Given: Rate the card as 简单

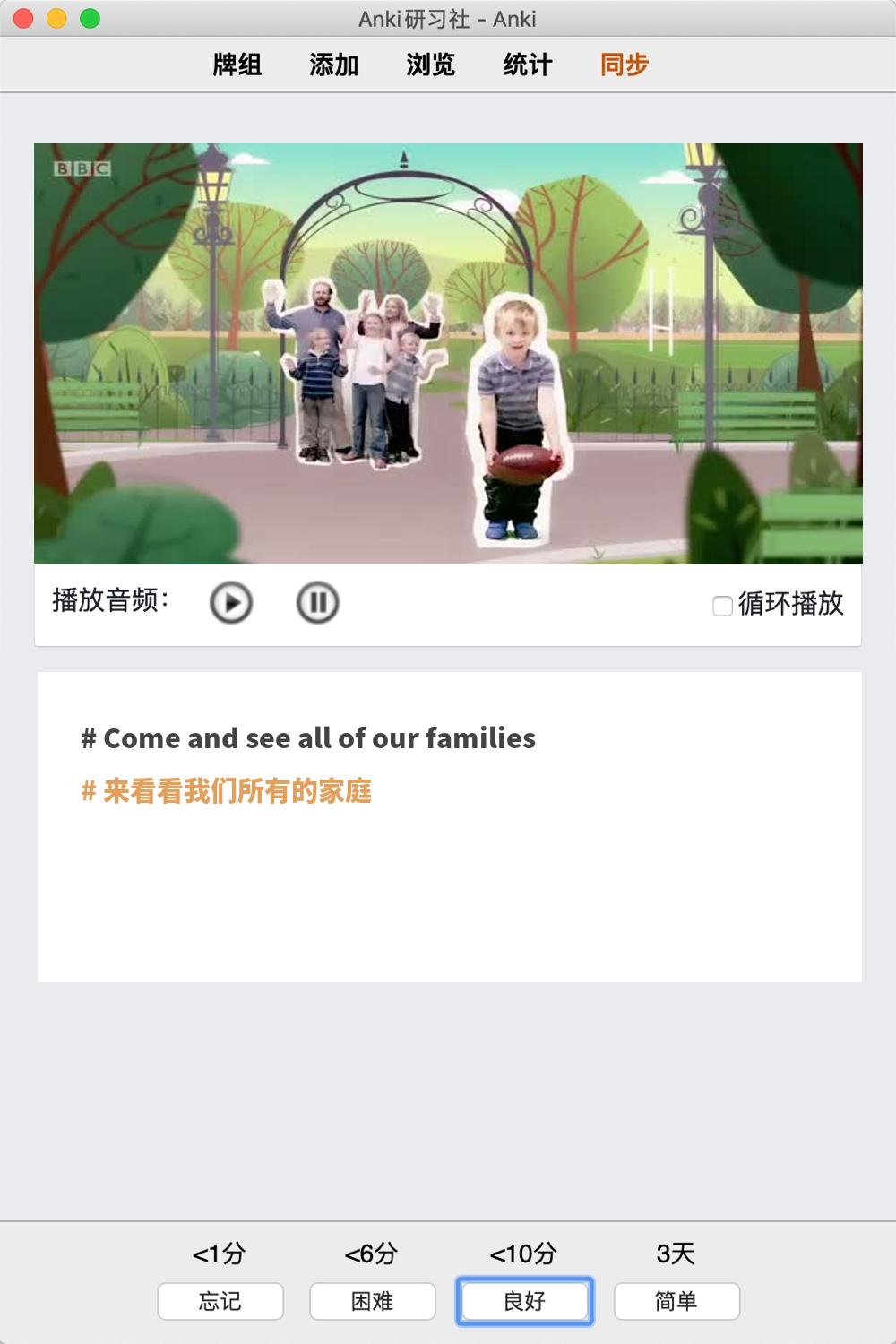Looking at the screenshot, I should pyautogui.click(x=676, y=1301).
